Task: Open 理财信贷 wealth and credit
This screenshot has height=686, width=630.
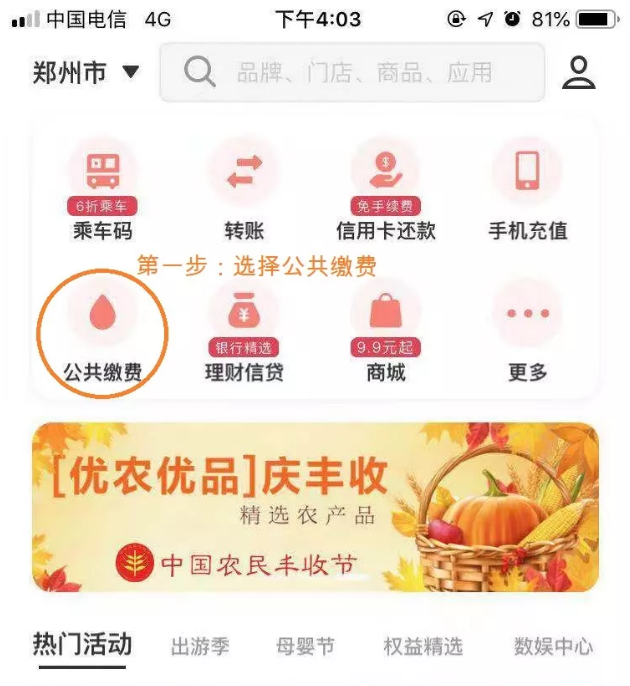Action: tap(244, 330)
